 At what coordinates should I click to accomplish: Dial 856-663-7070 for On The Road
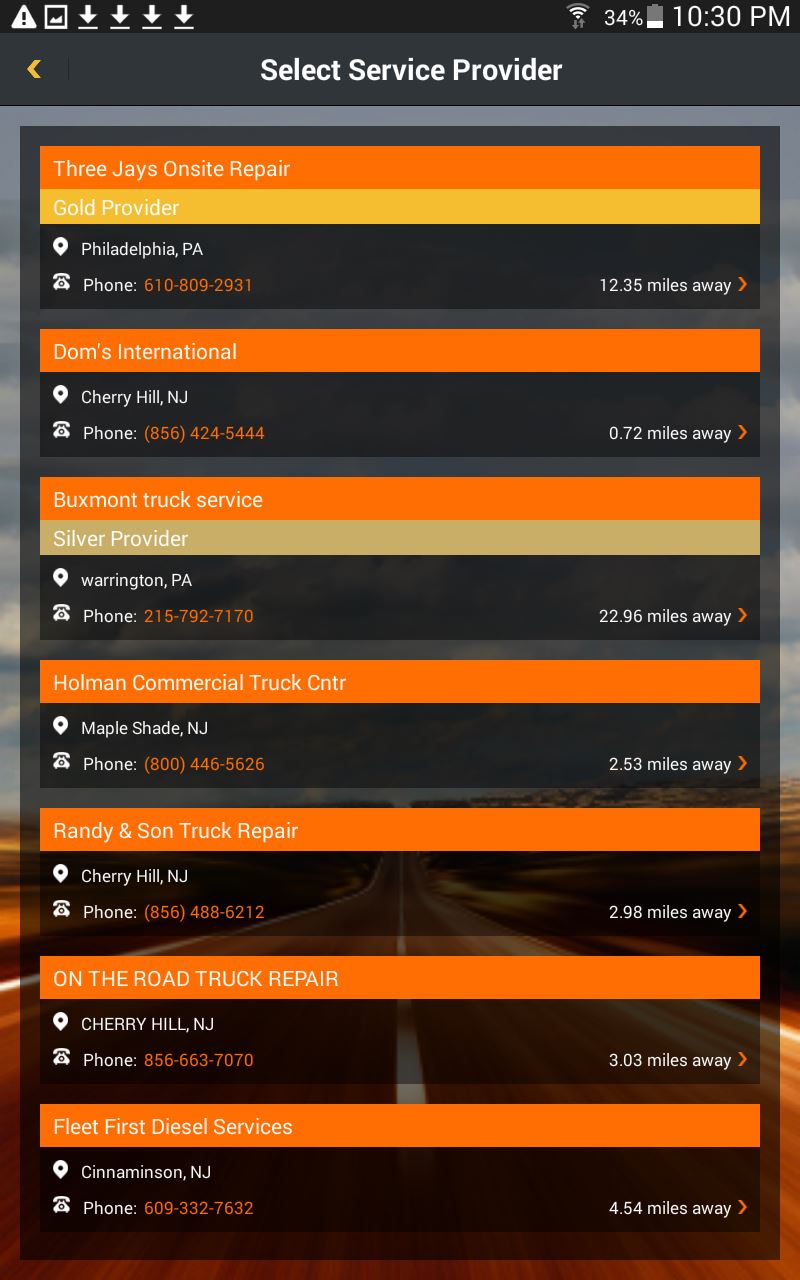pyautogui.click(x=199, y=1060)
